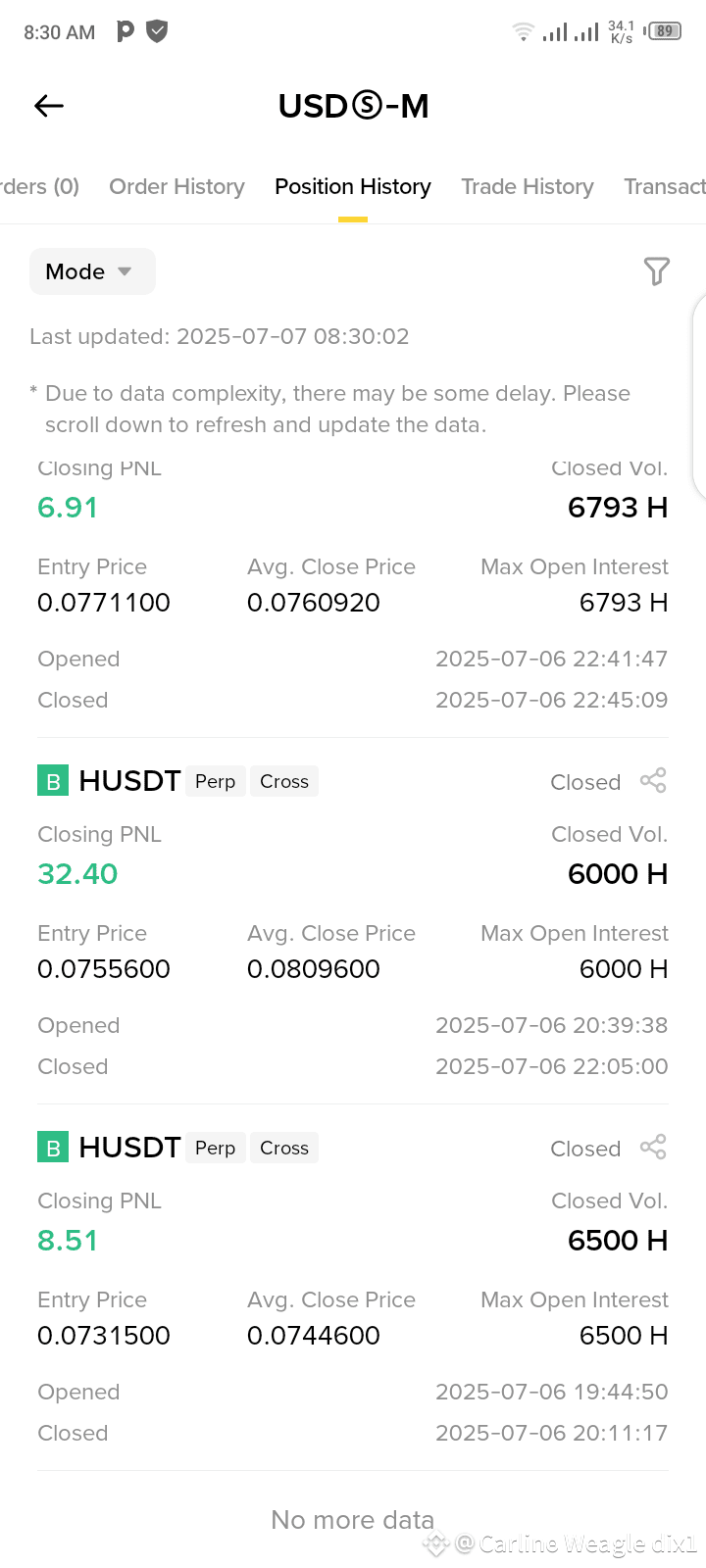Share the HUSDT position with 32.40 PNL
This screenshot has width=706, height=1568.
click(x=653, y=781)
